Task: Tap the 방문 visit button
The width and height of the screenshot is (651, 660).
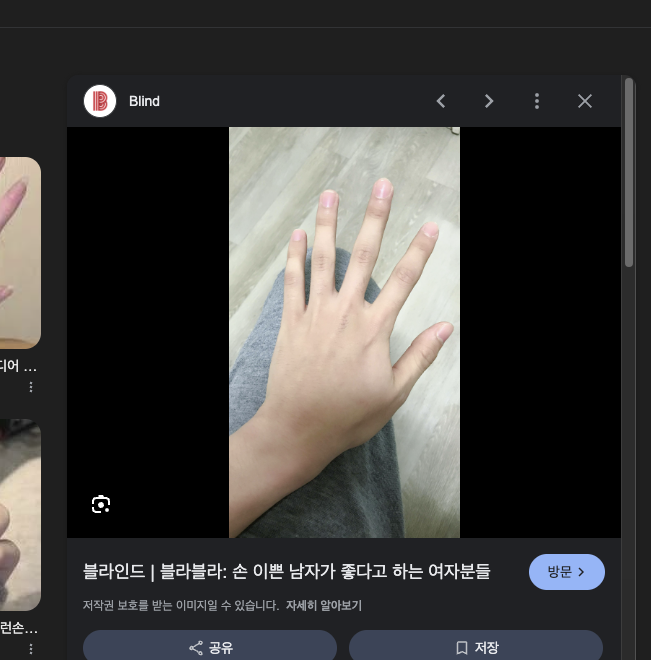Action: pyautogui.click(x=566, y=572)
